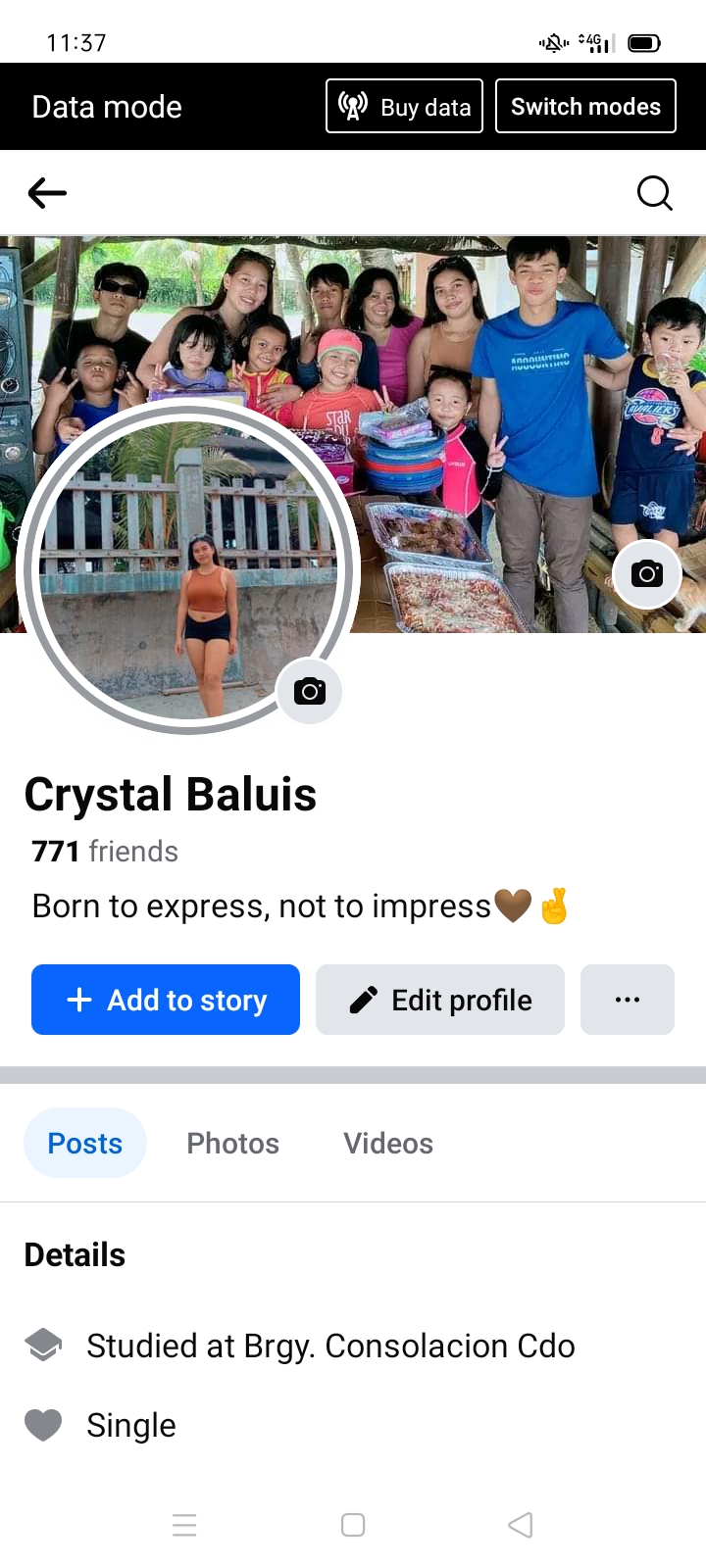
Task: Tap Switch modes button
Action: pyautogui.click(x=585, y=106)
